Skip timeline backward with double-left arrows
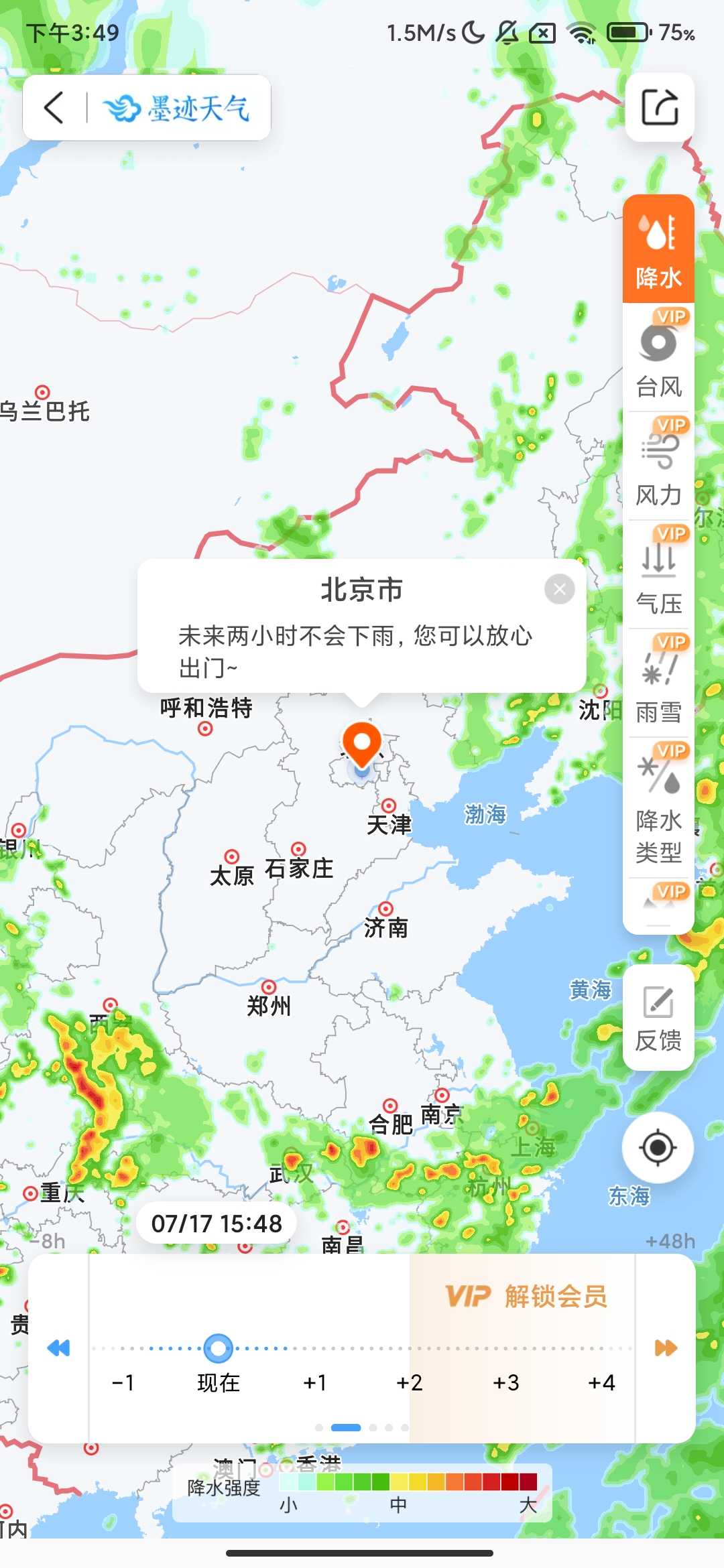 tap(59, 1348)
